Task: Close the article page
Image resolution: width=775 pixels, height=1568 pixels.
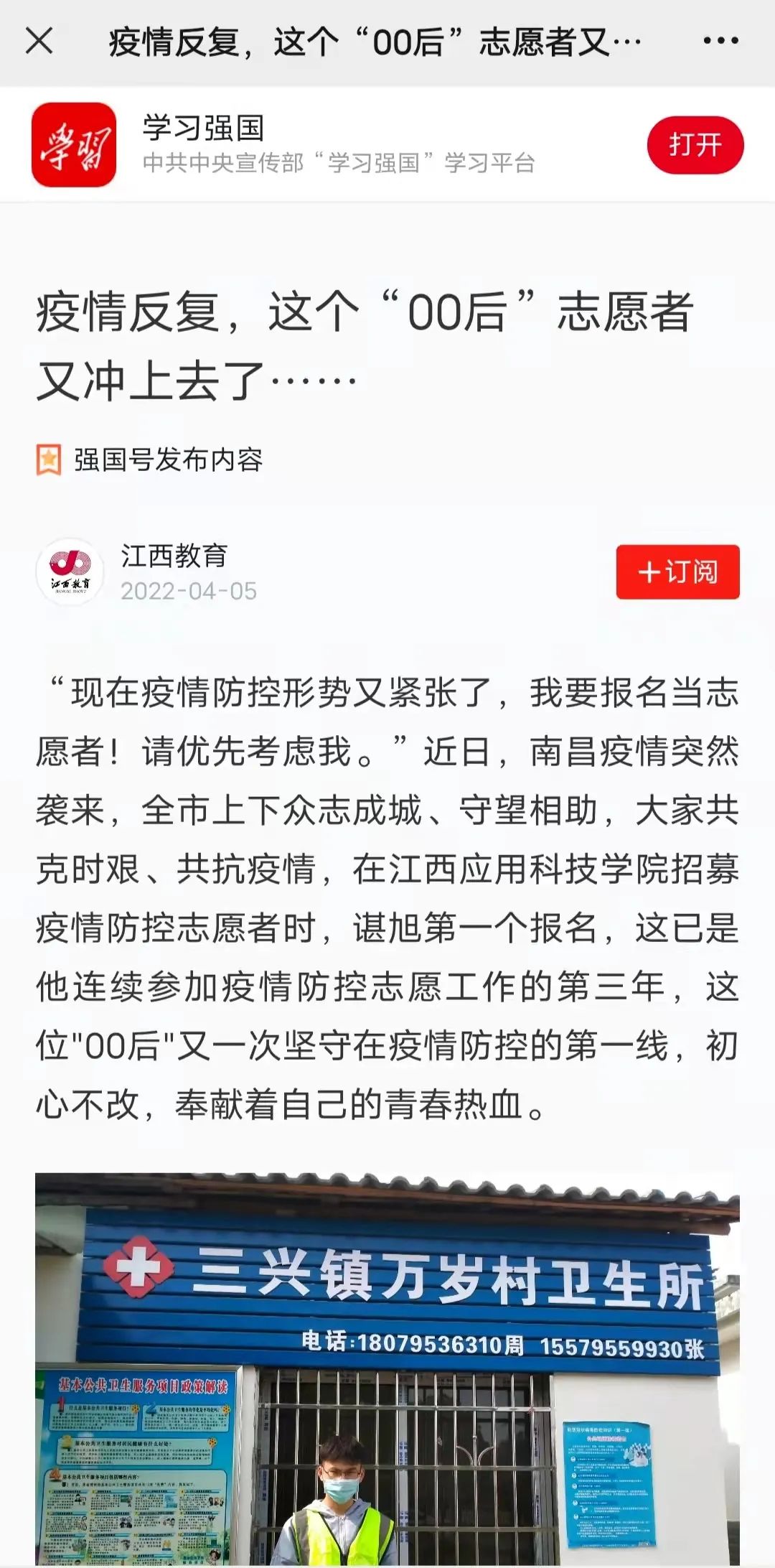Action: [x=39, y=41]
